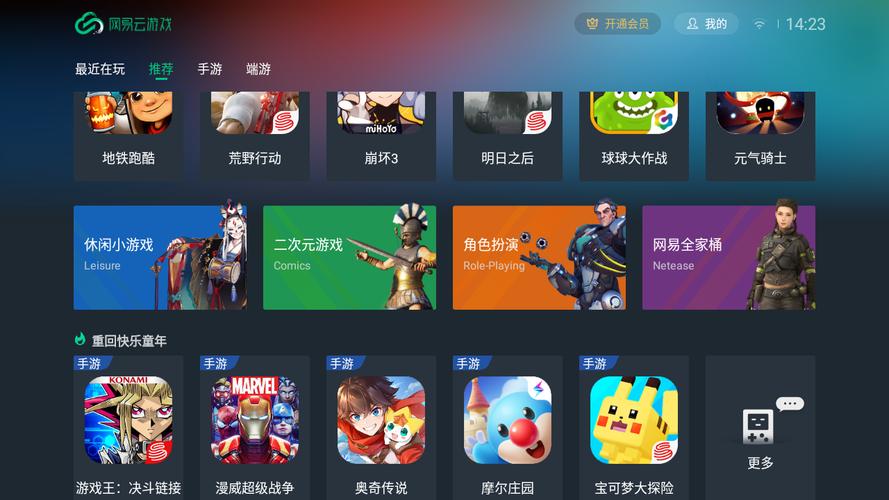Switch to the 最近在玩 tab
Viewport: 889px width, 500px height.
100,69
